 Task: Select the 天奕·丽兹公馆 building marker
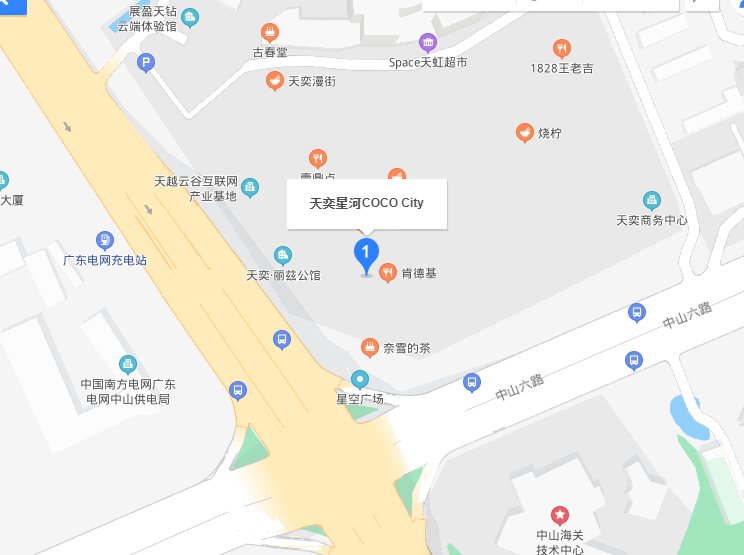pos(282,255)
